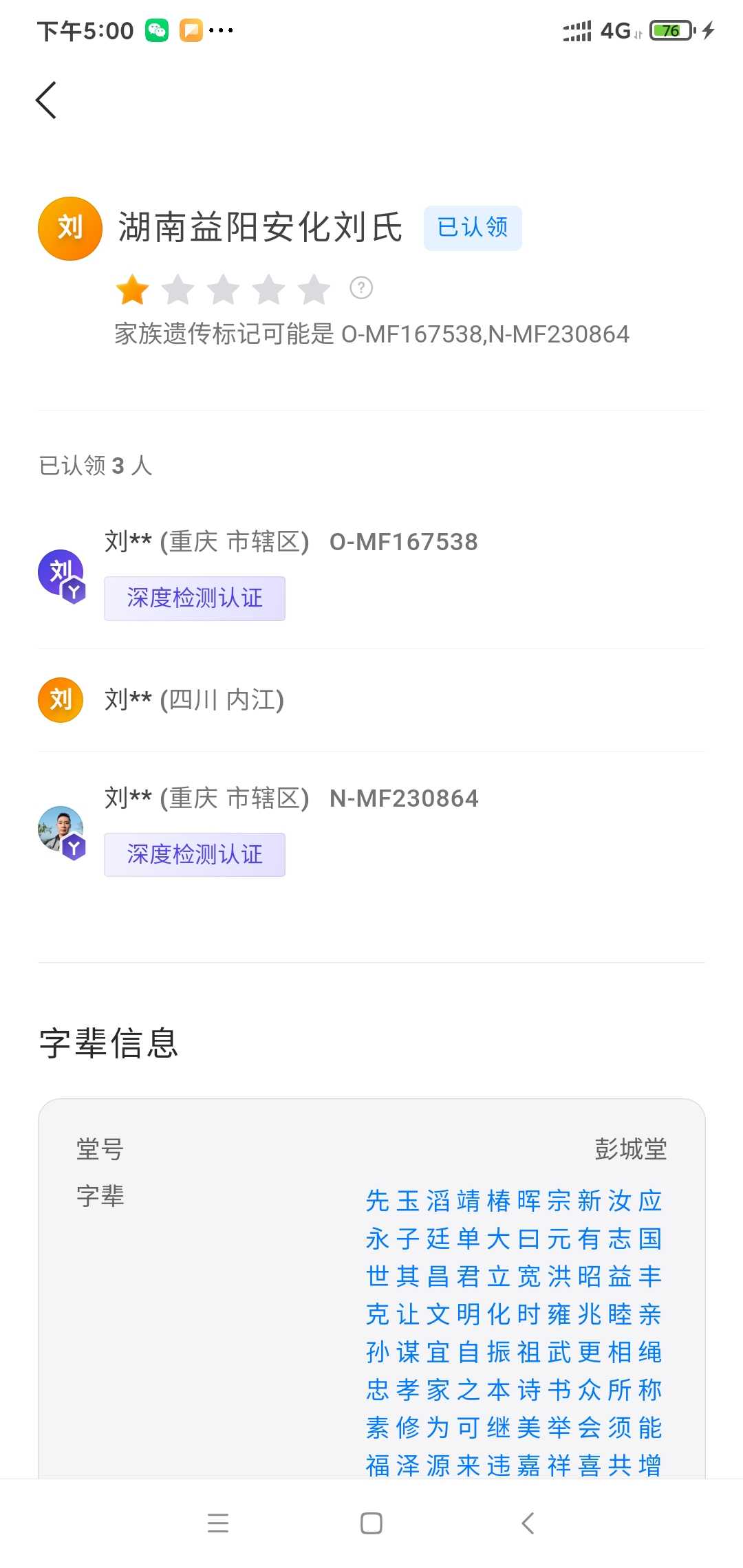Open 刘** member with marker N-MF230864
The width and height of the screenshot is (743, 1568).
(290, 798)
